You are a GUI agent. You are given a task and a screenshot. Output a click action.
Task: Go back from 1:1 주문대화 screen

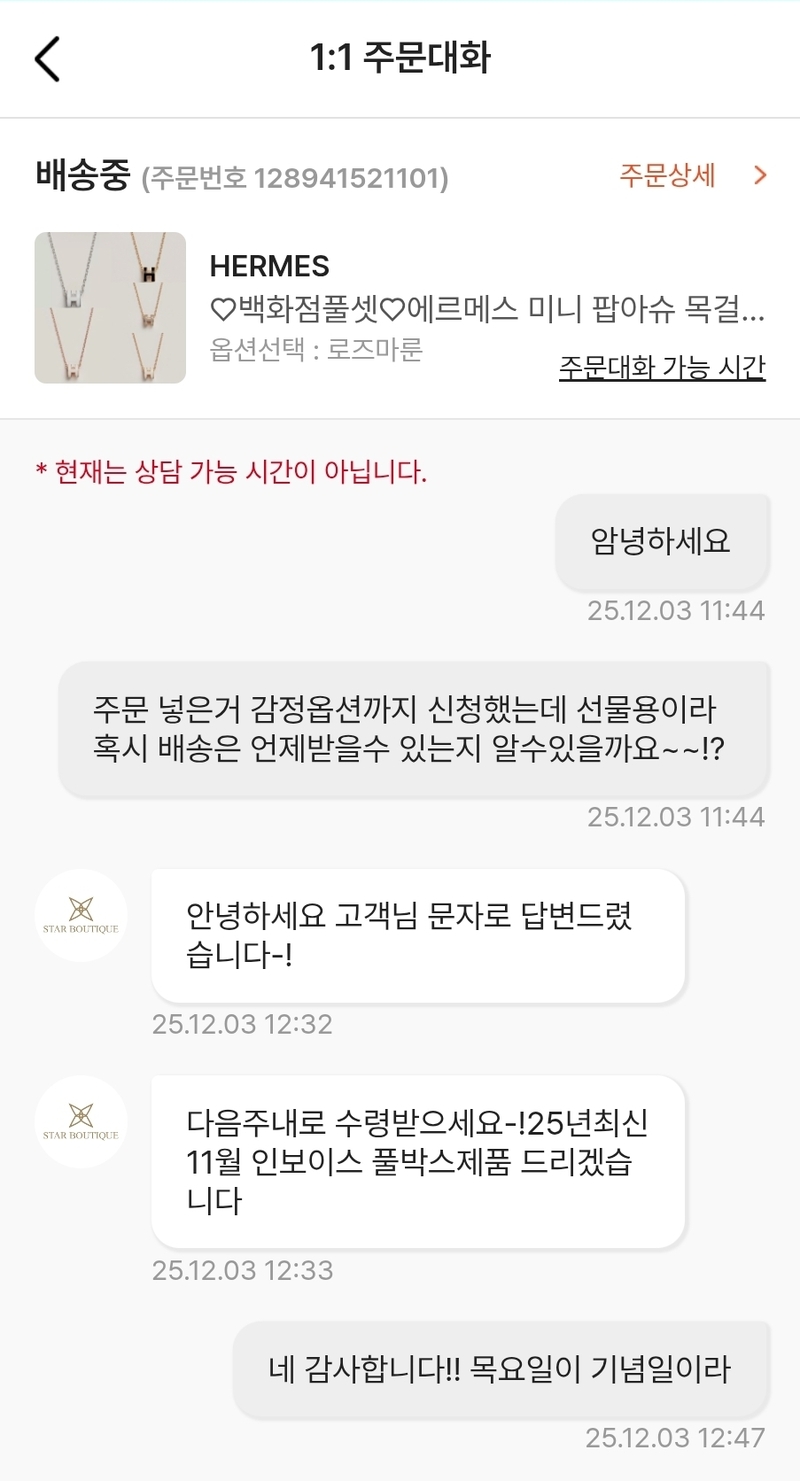47,59
